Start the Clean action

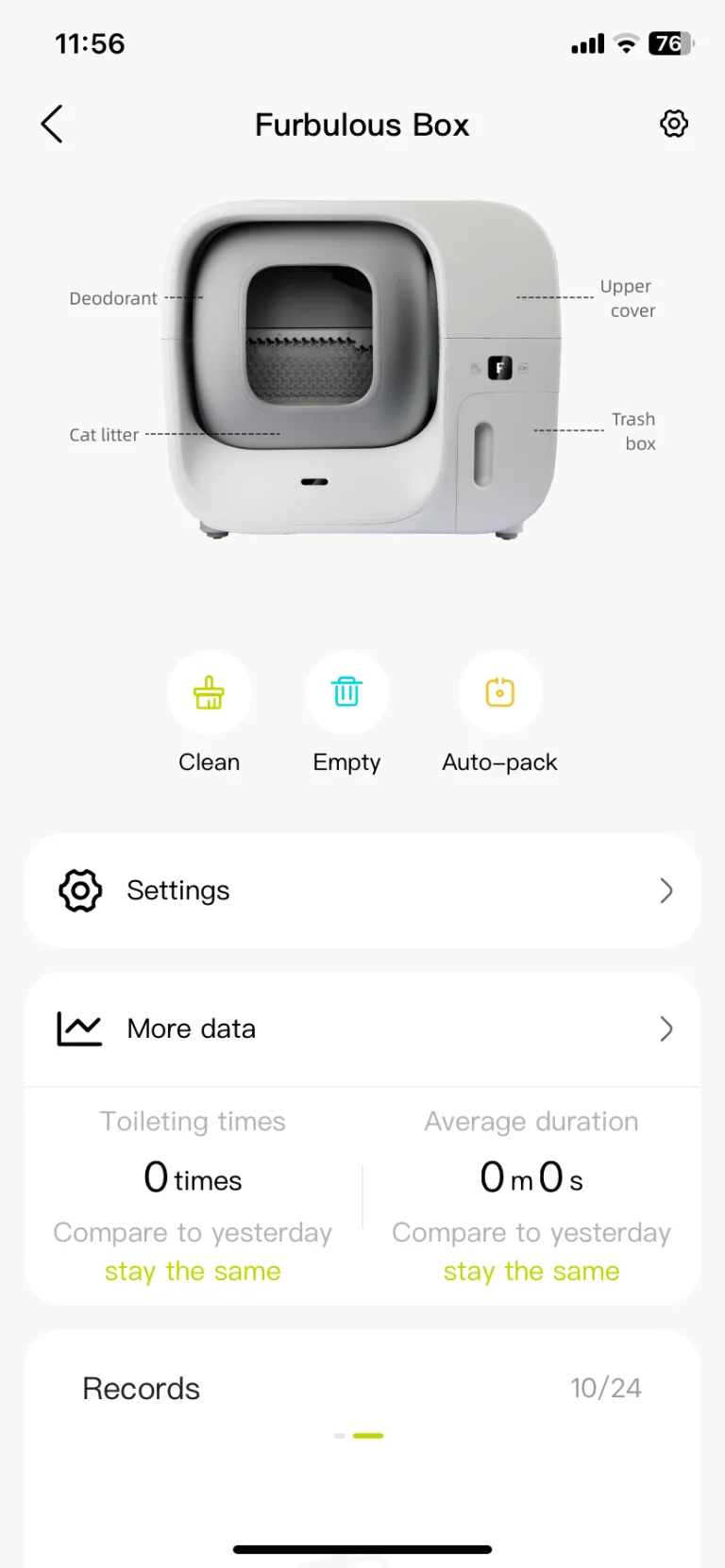[x=210, y=692]
